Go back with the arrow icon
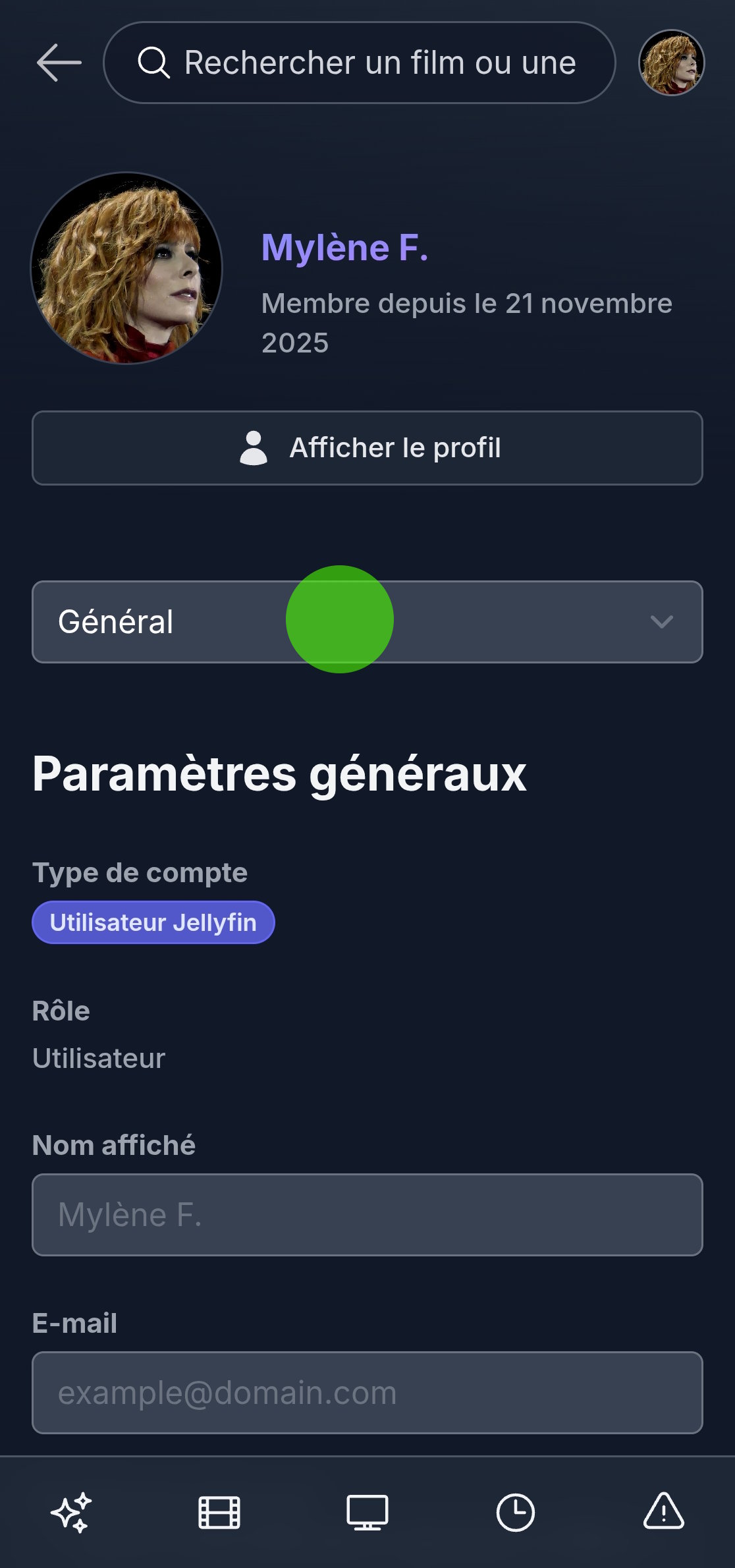The image size is (735, 1568). (x=59, y=63)
